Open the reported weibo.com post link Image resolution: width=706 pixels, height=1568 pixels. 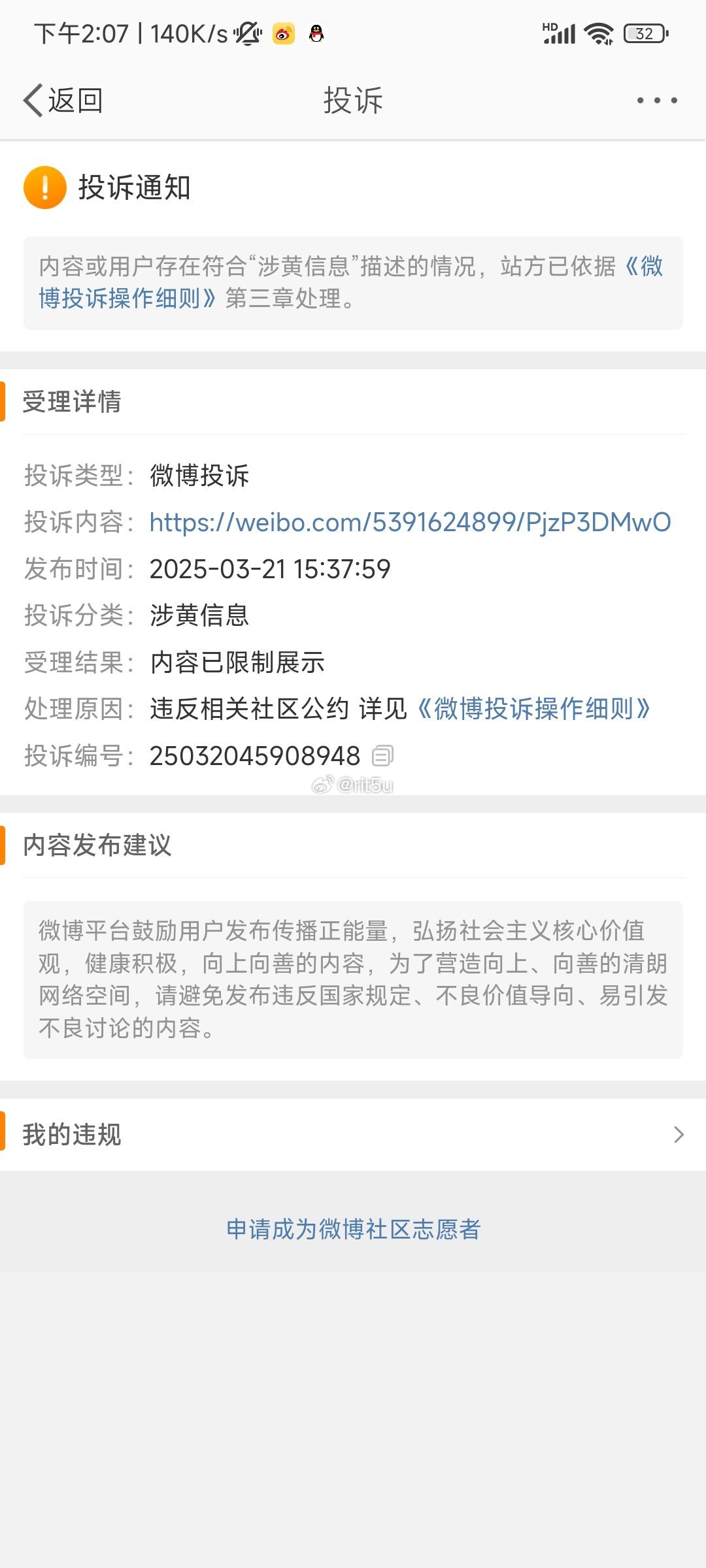[410, 522]
